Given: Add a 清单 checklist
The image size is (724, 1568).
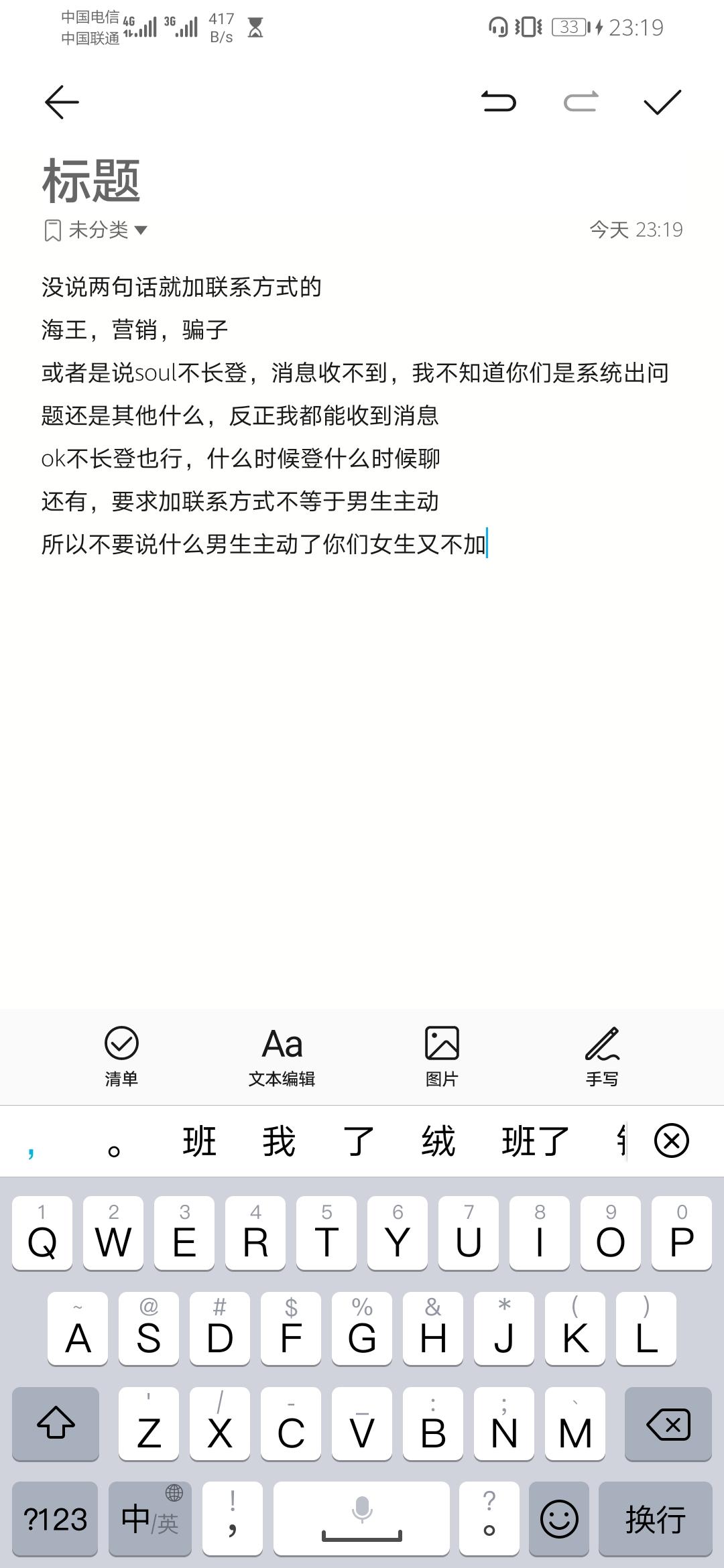Looking at the screenshot, I should (x=121, y=1057).
